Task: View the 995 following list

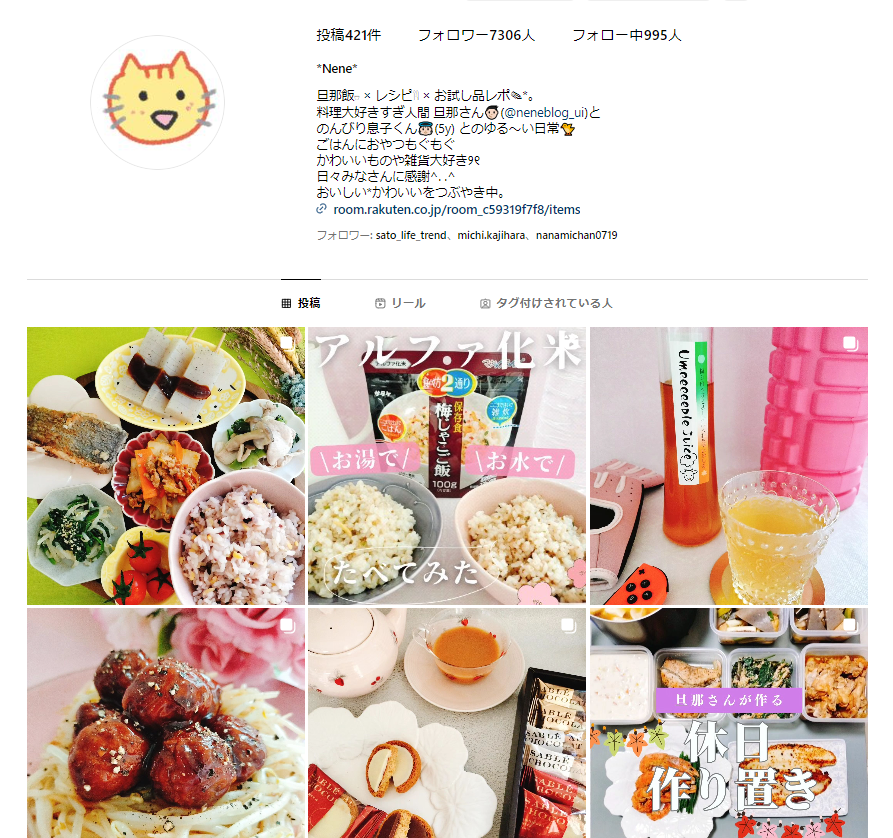Action: click(x=626, y=35)
